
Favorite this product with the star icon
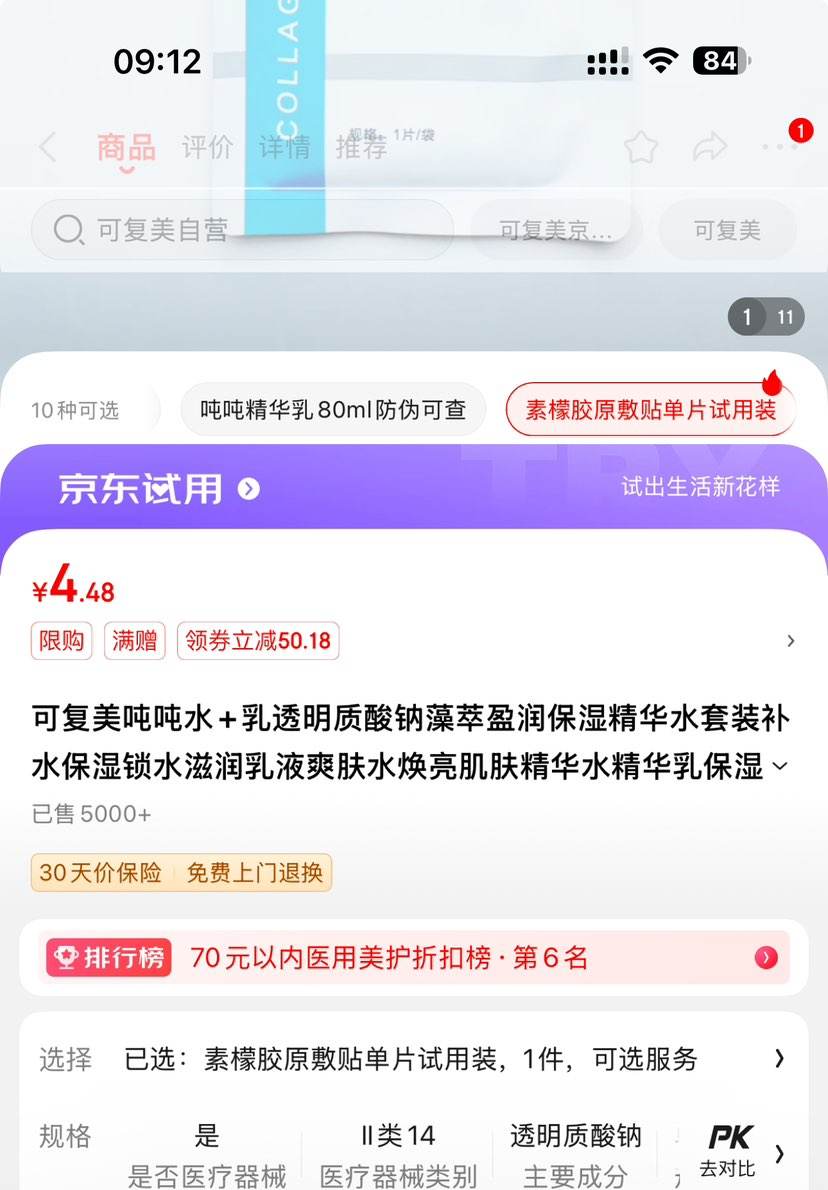point(641,148)
